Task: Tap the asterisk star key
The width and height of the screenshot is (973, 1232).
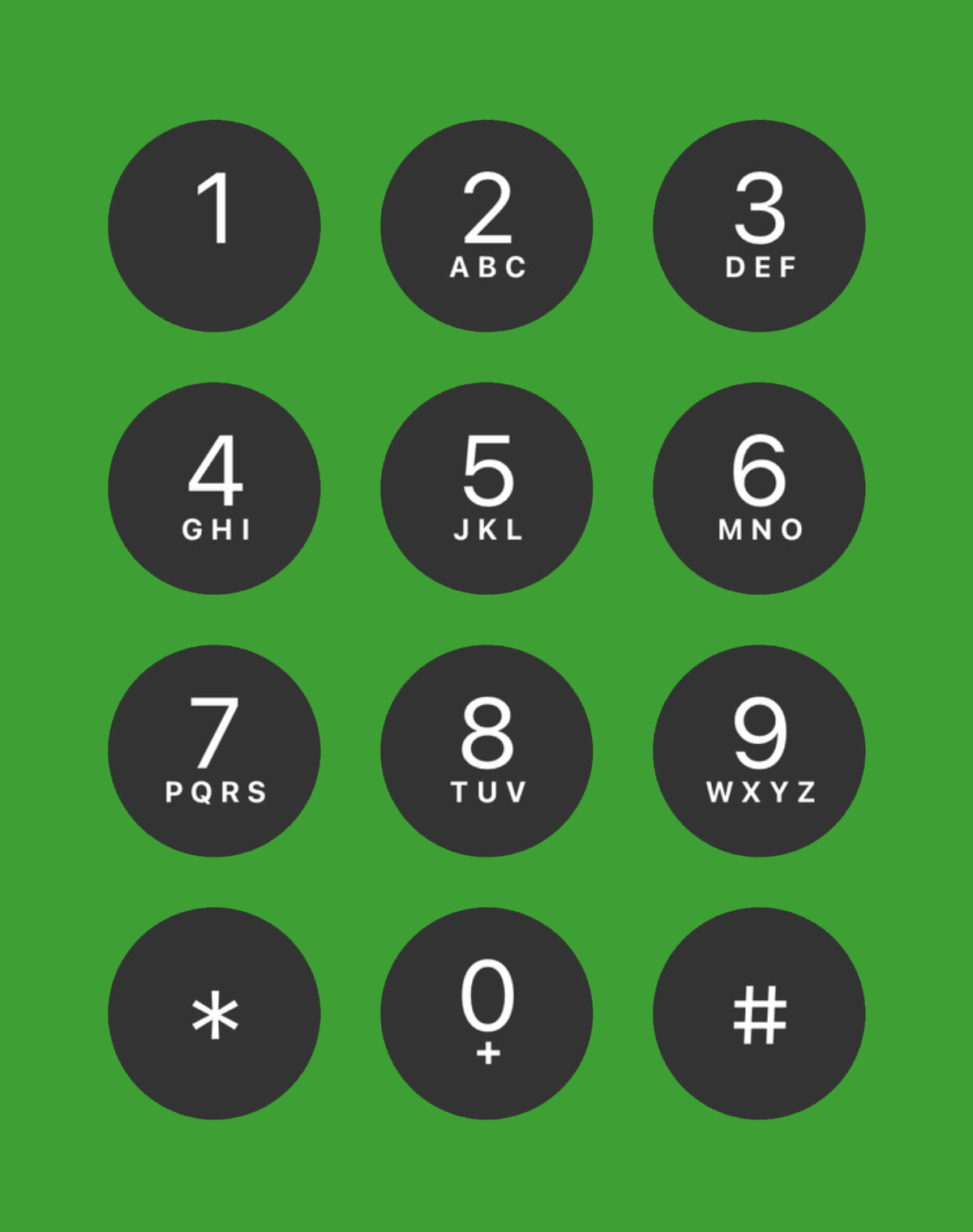Action: click(214, 1013)
